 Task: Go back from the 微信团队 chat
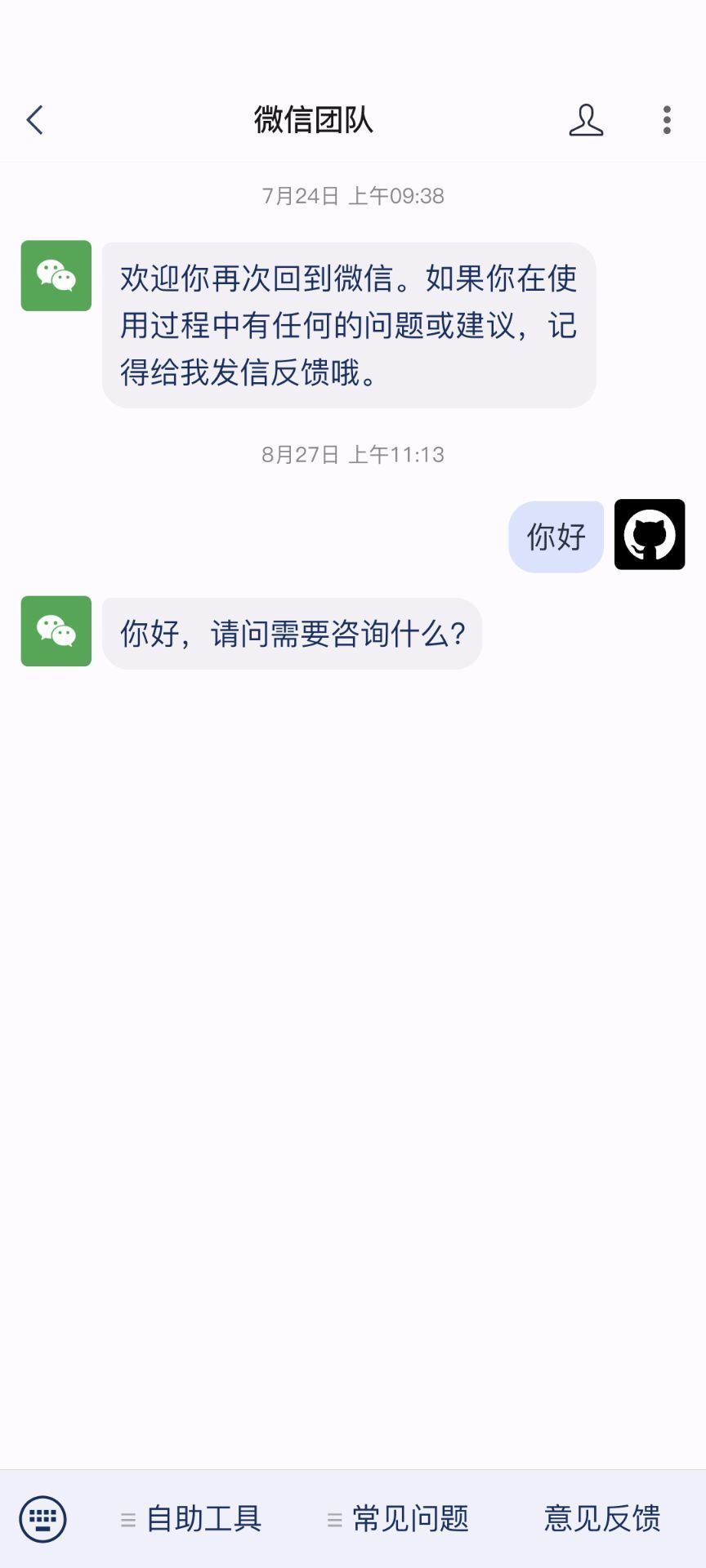34,120
